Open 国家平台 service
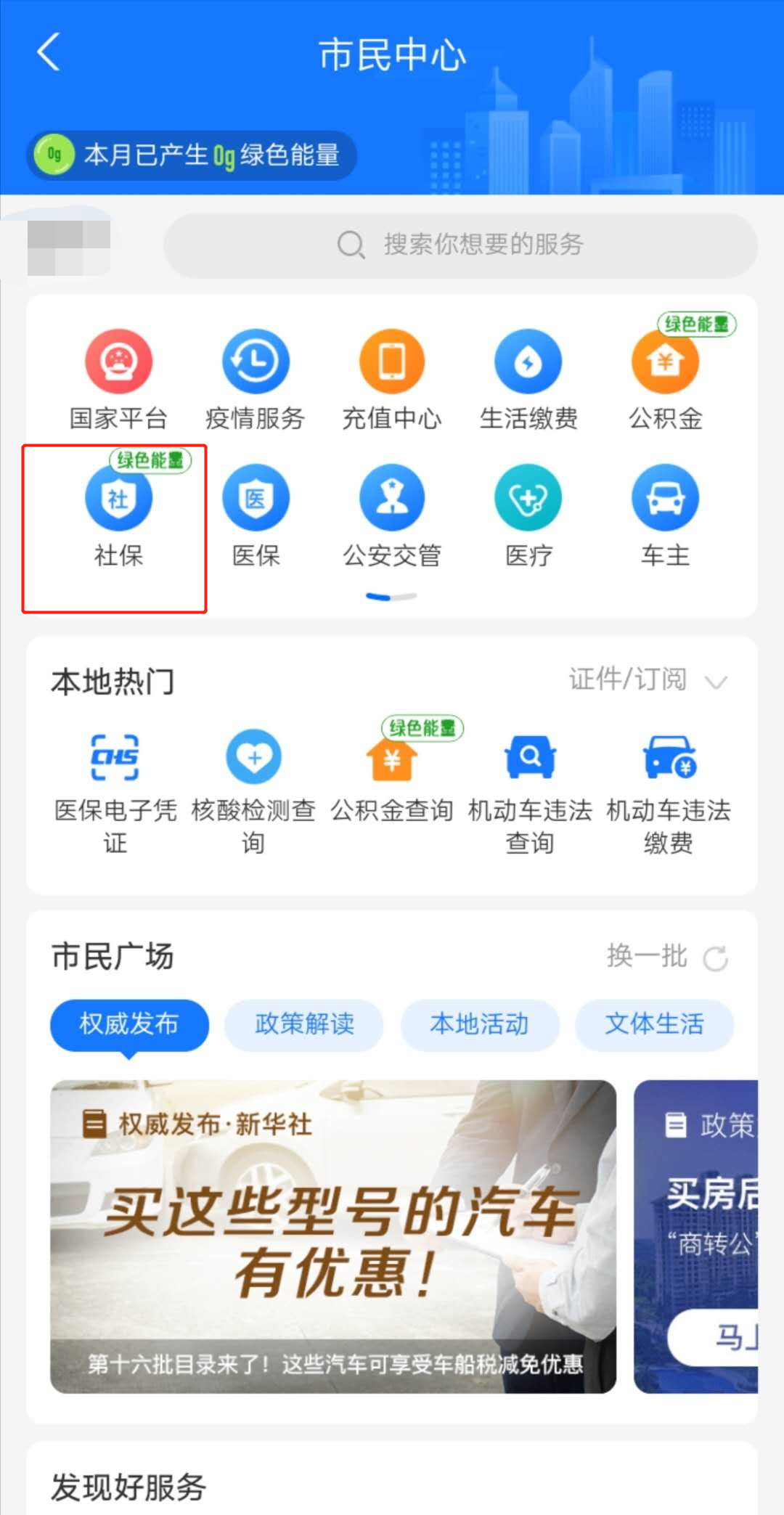This screenshot has width=784, height=1515. pyautogui.click(x=118, y=379)
